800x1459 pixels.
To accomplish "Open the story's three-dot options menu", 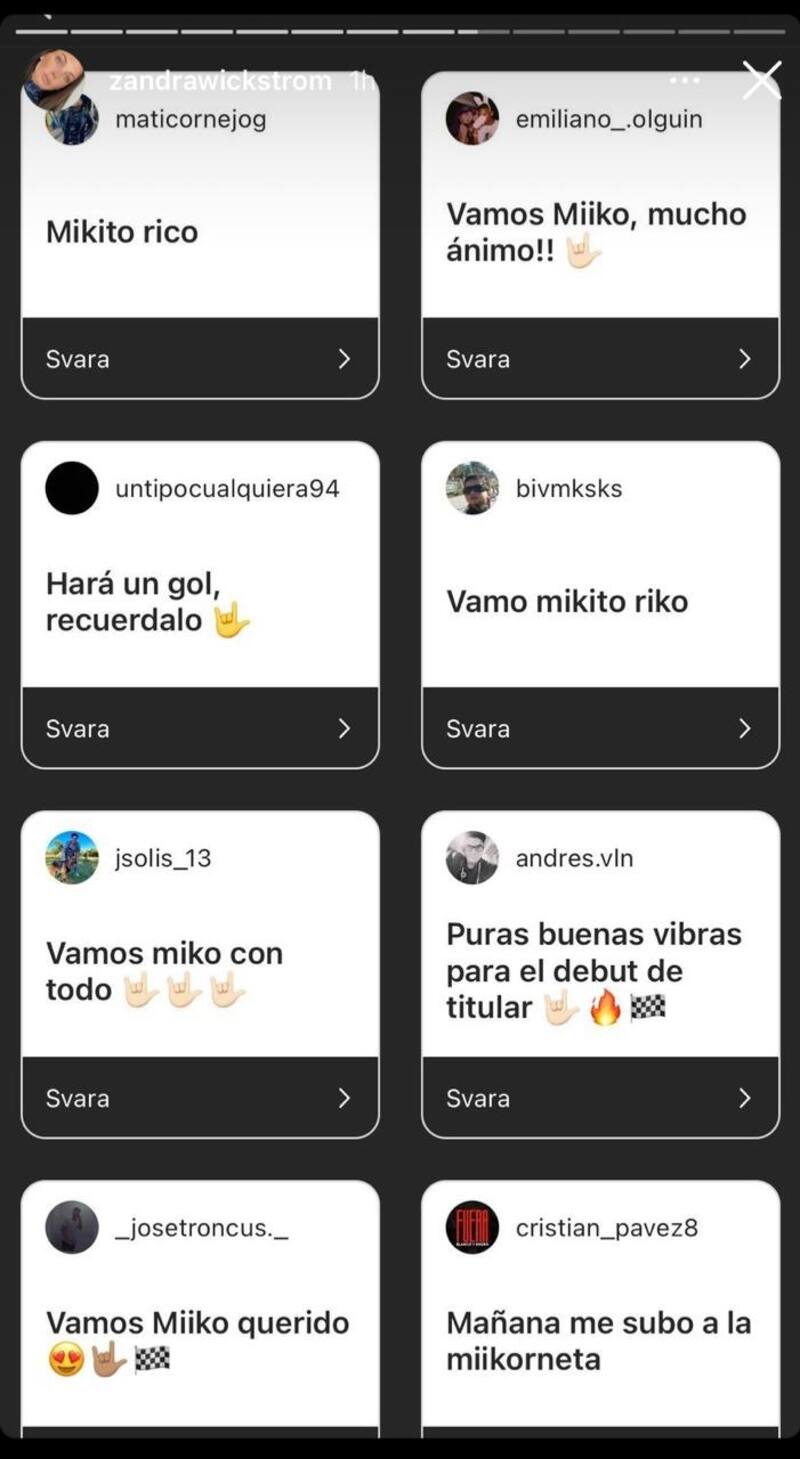I will (685, 80).
